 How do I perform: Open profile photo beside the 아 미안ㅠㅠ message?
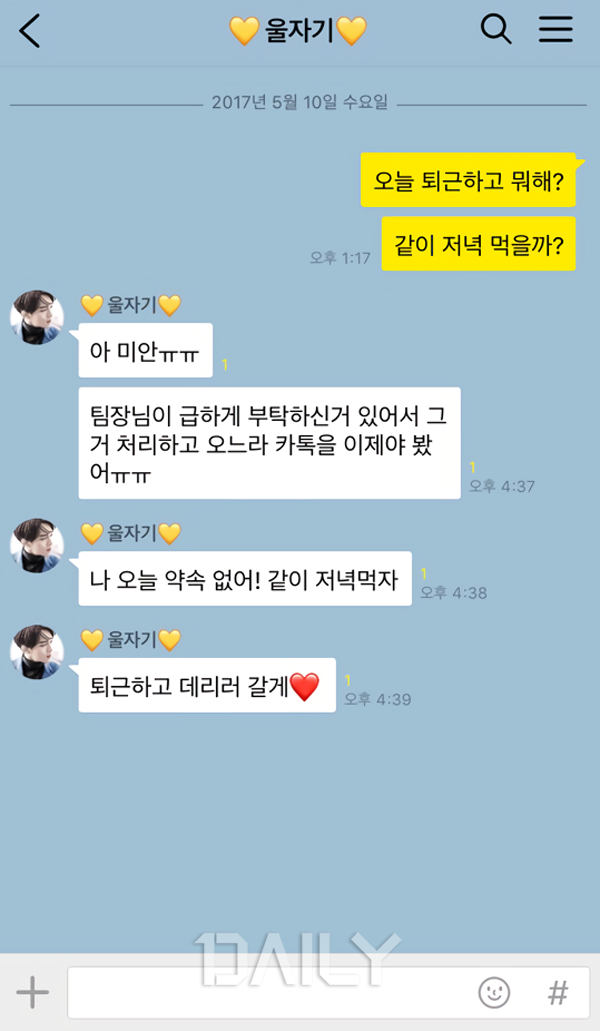pos(37,318)
